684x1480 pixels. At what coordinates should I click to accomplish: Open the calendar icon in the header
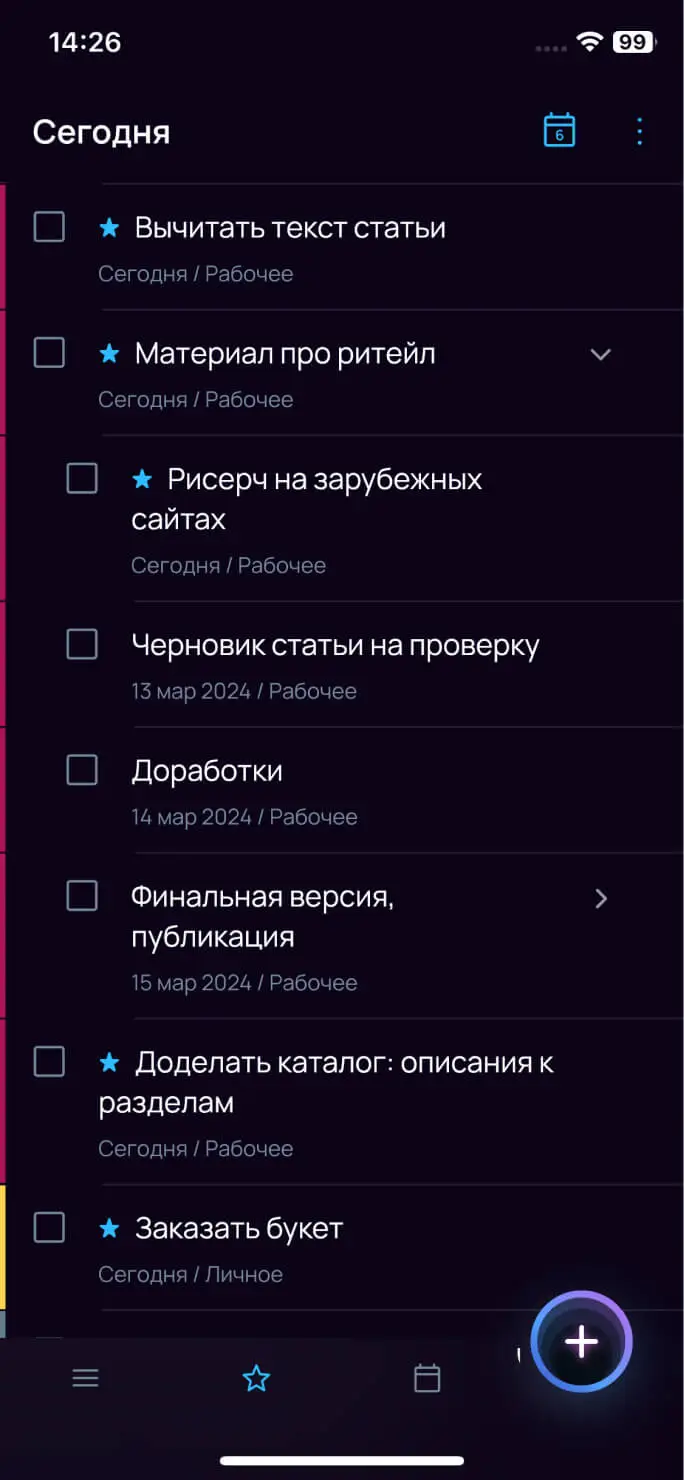point(559,131)
